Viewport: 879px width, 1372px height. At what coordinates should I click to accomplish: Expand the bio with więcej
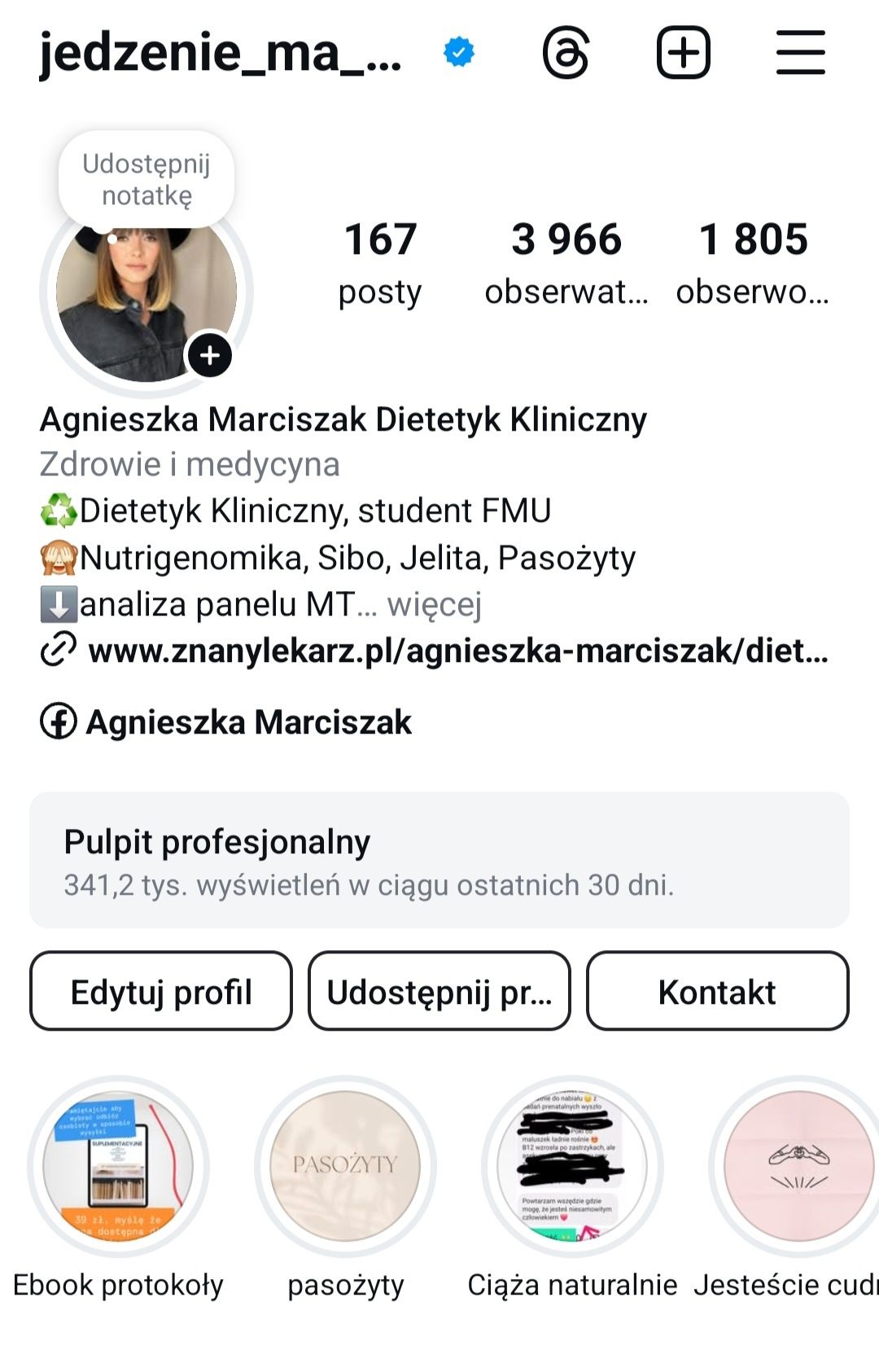[x=436, y=603]
